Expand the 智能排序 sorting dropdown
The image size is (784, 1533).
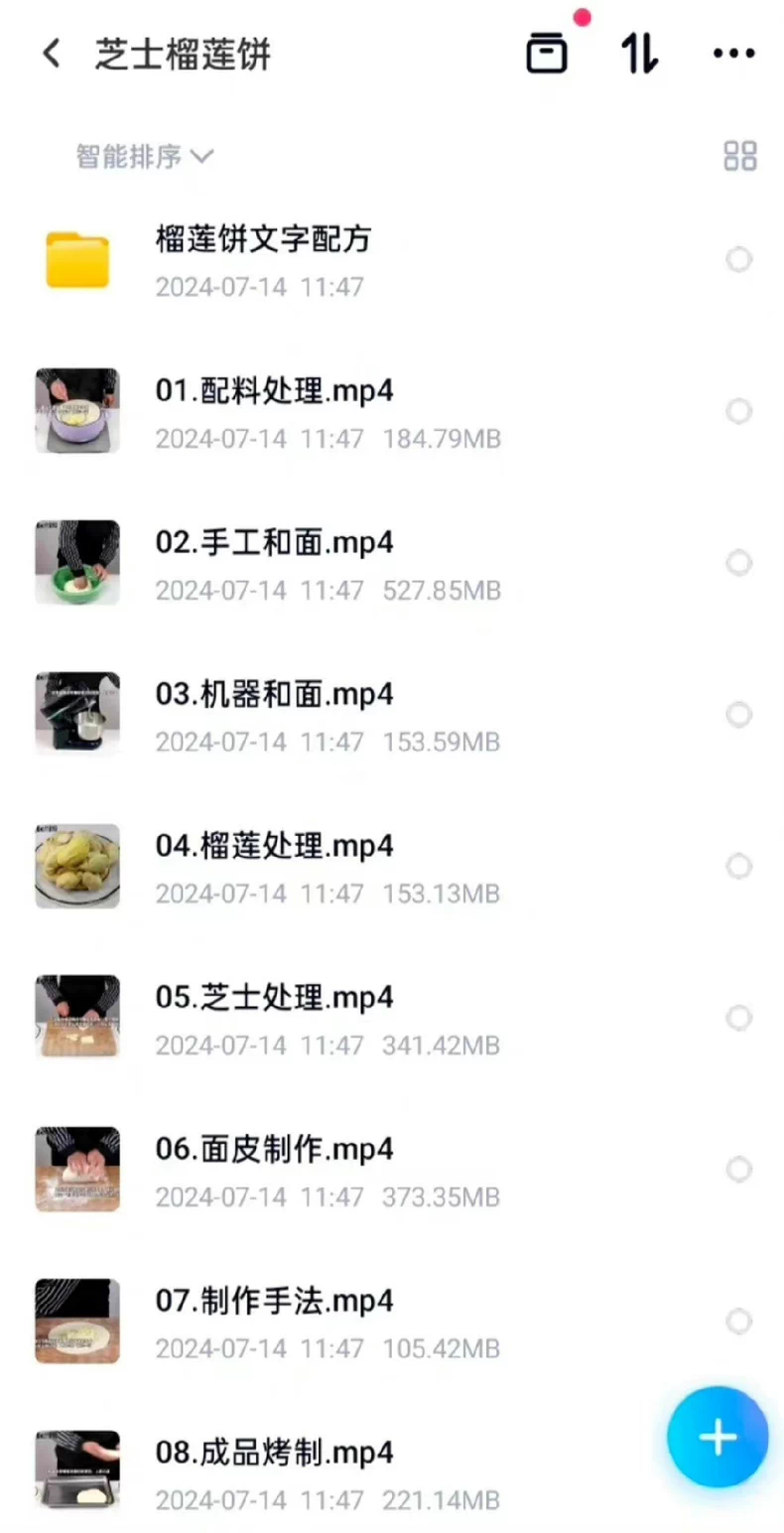point(145,157)
